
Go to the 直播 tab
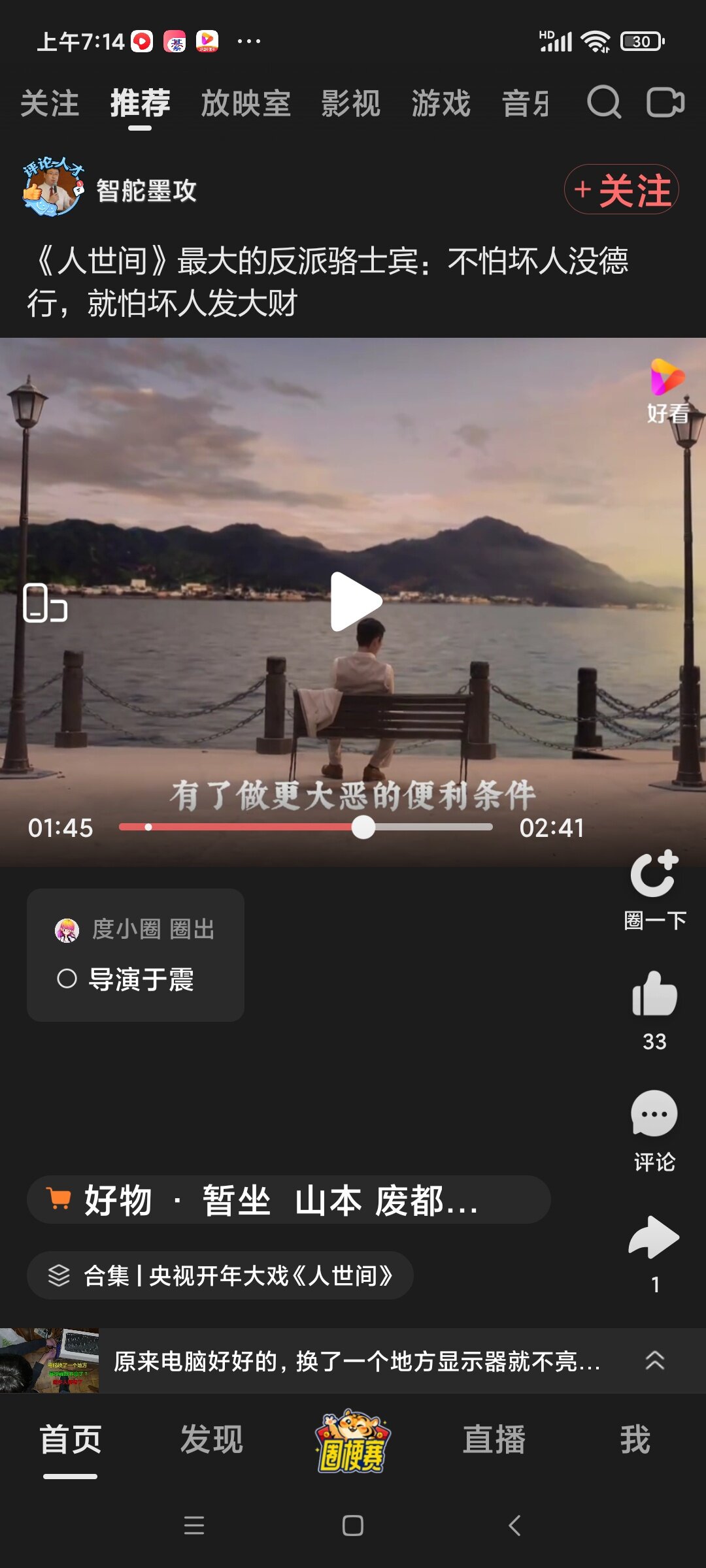point(494,1441)
